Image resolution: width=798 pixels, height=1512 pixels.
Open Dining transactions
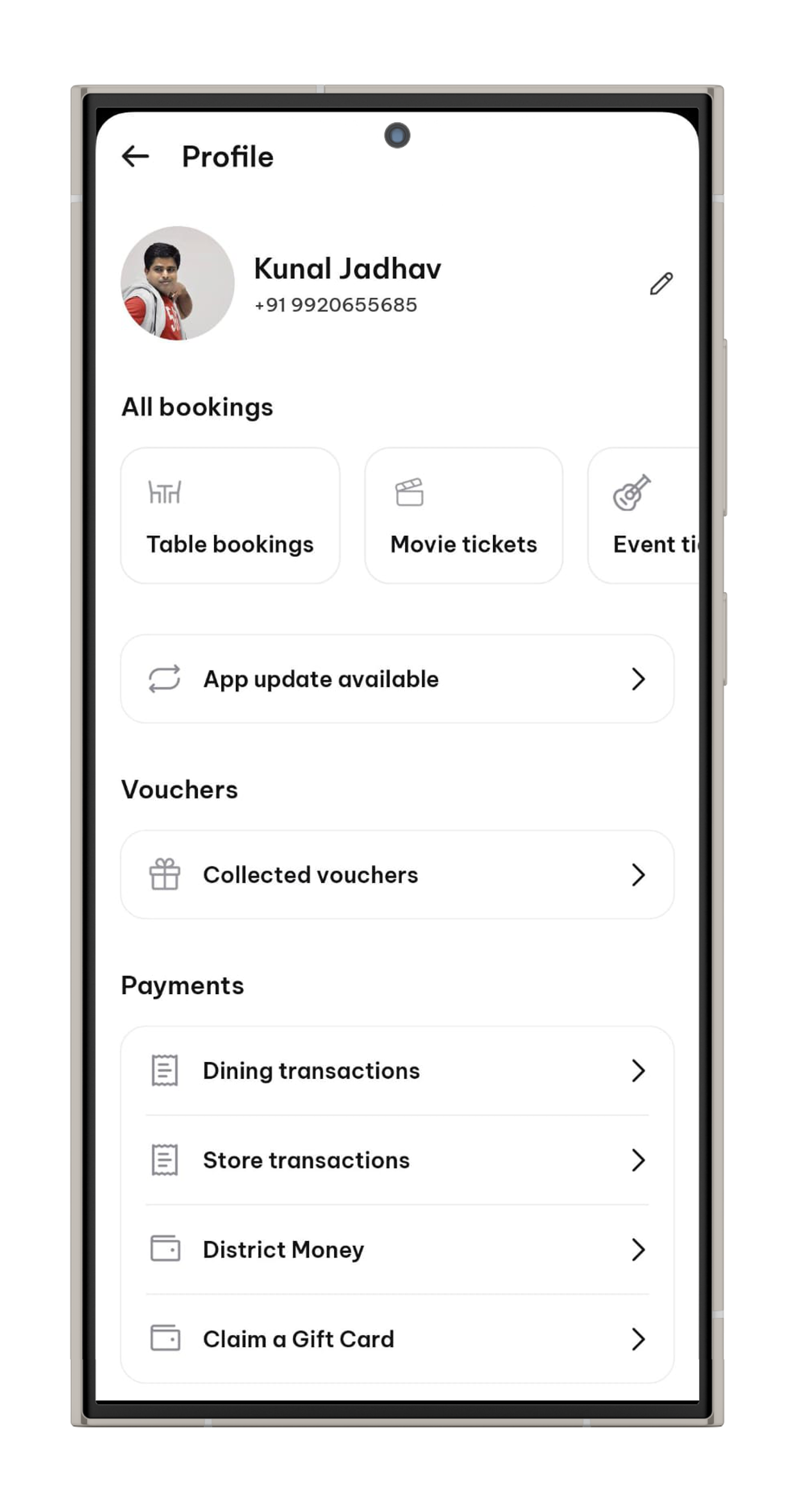pos(397,1071)
